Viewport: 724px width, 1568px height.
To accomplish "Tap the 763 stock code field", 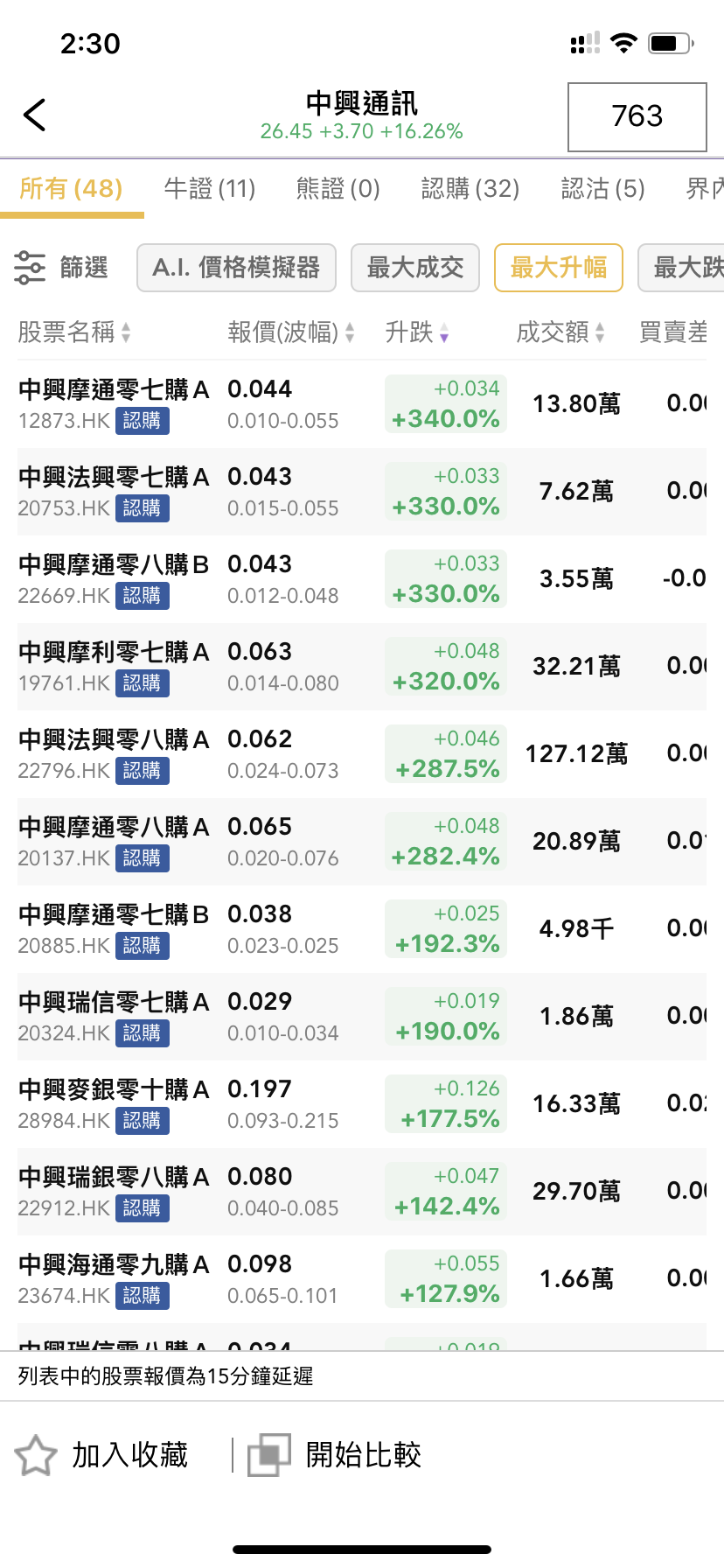I will 637,117.
